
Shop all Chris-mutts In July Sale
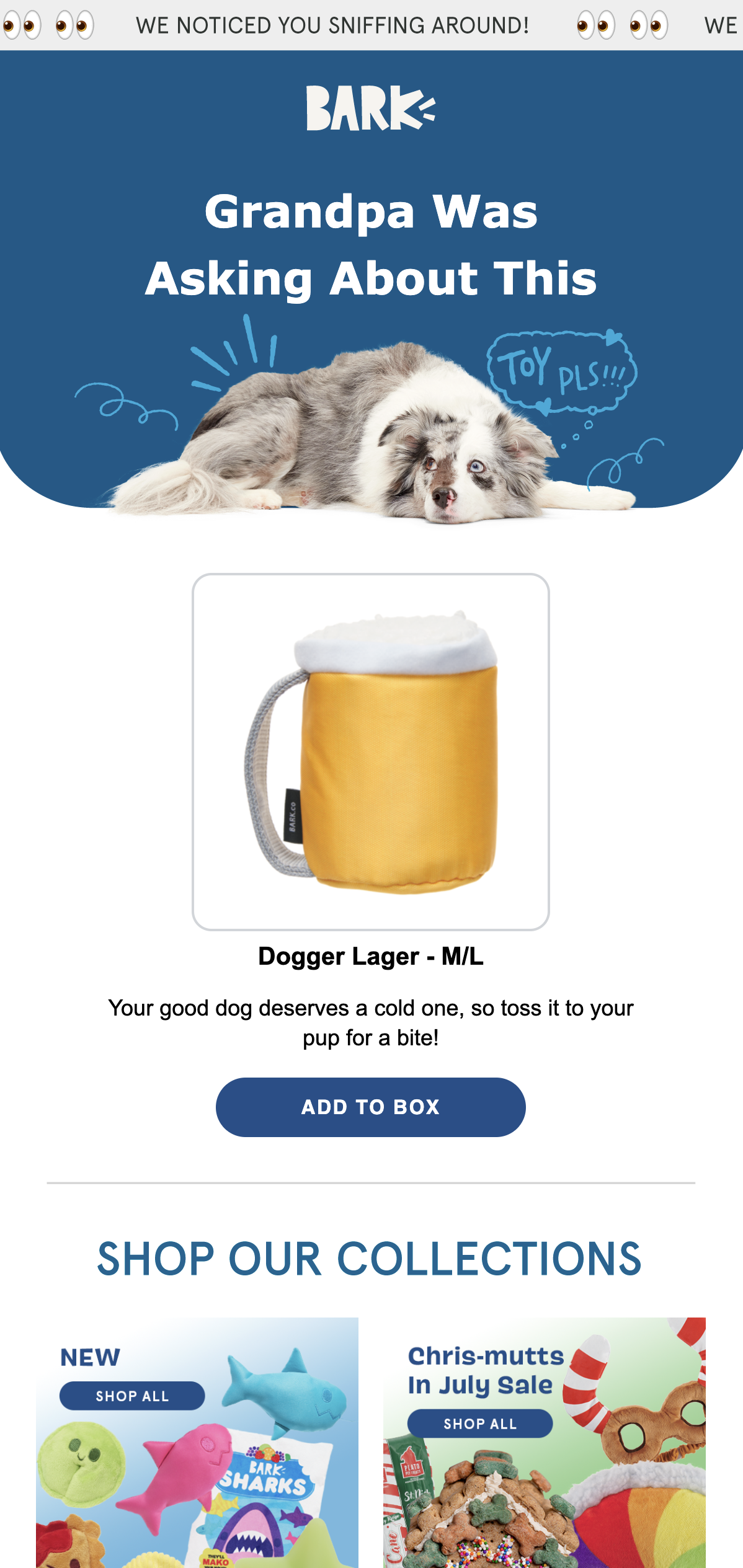479,1424
